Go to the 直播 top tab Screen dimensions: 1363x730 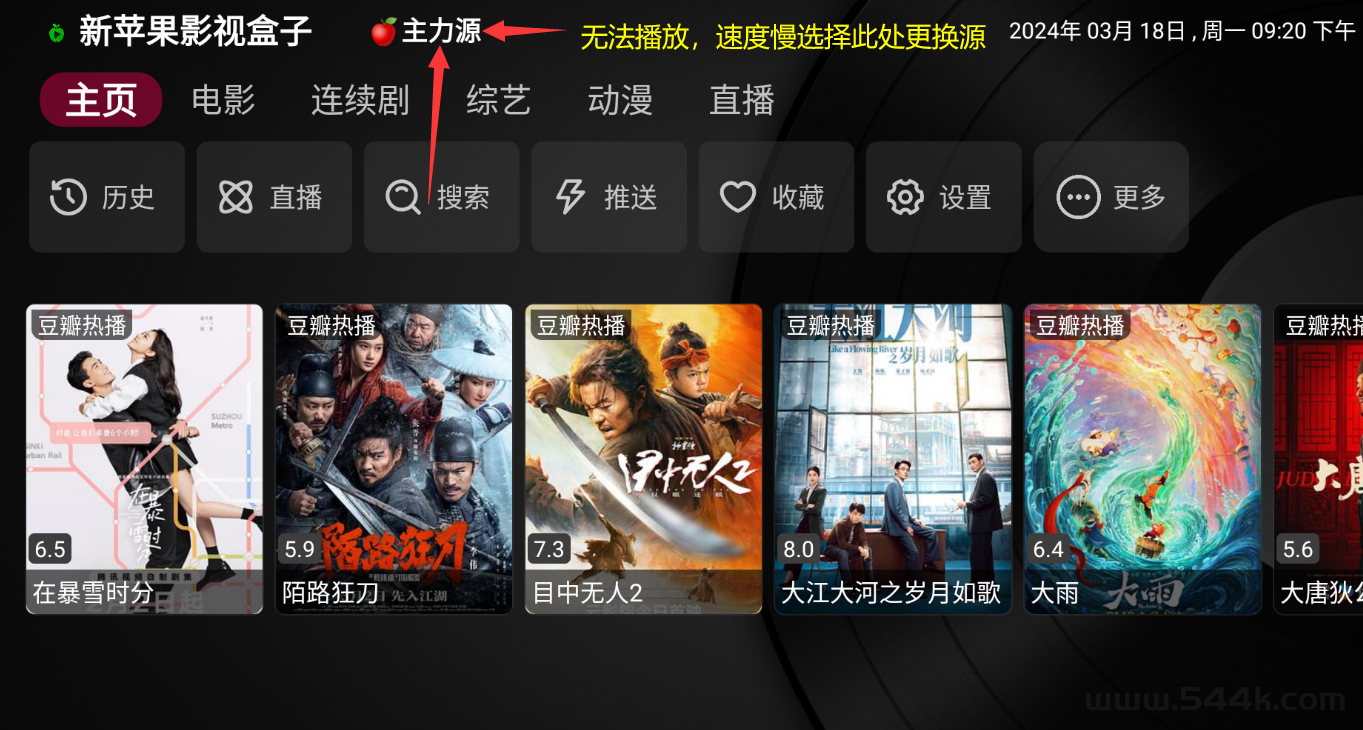(742, 100)
